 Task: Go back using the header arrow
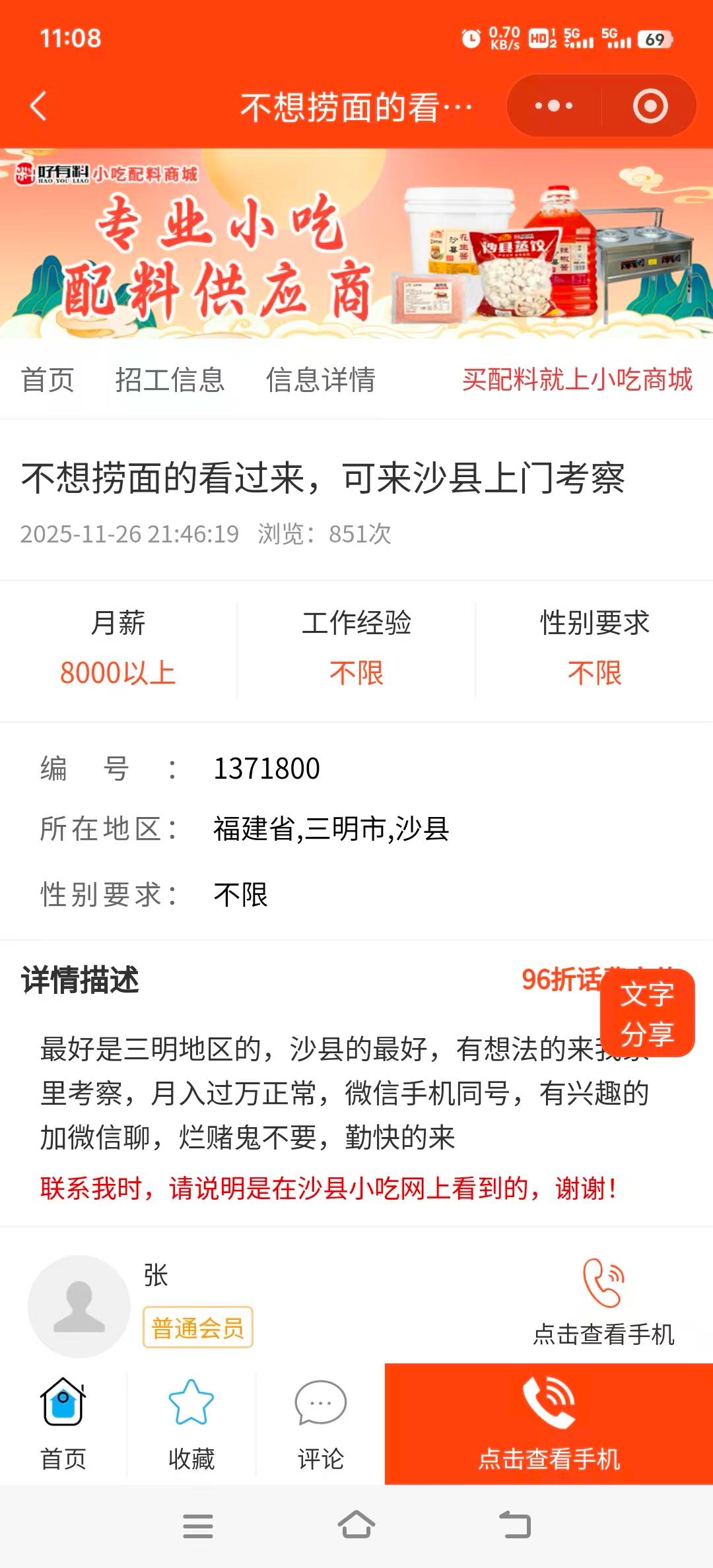pyautogui.click(x=38, y=106)
